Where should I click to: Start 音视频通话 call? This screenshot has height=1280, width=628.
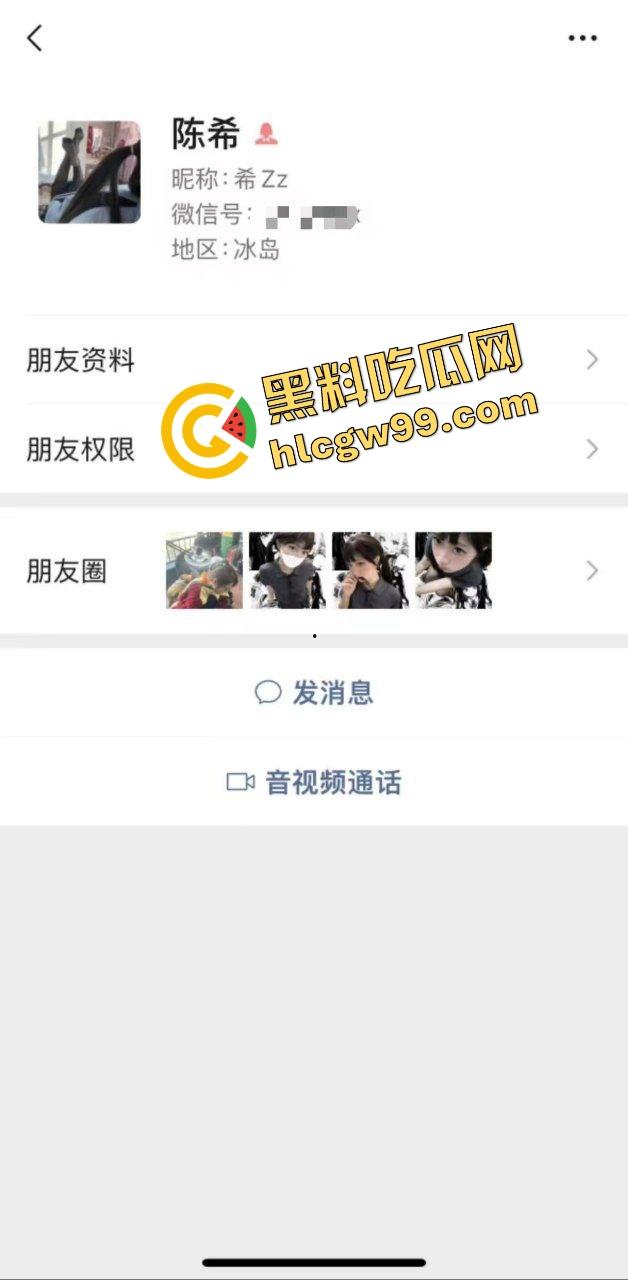pyautogui.click(x=314, y=782)
